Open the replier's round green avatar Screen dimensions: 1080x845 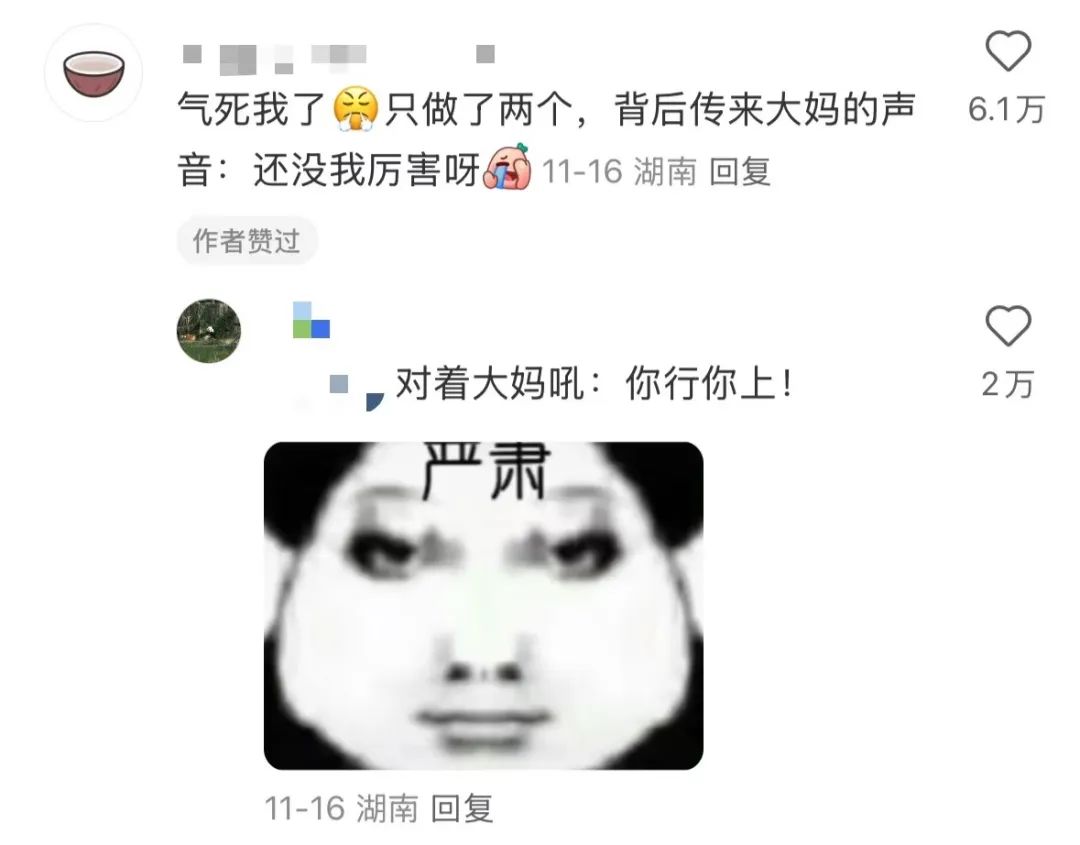pos(209,331)
